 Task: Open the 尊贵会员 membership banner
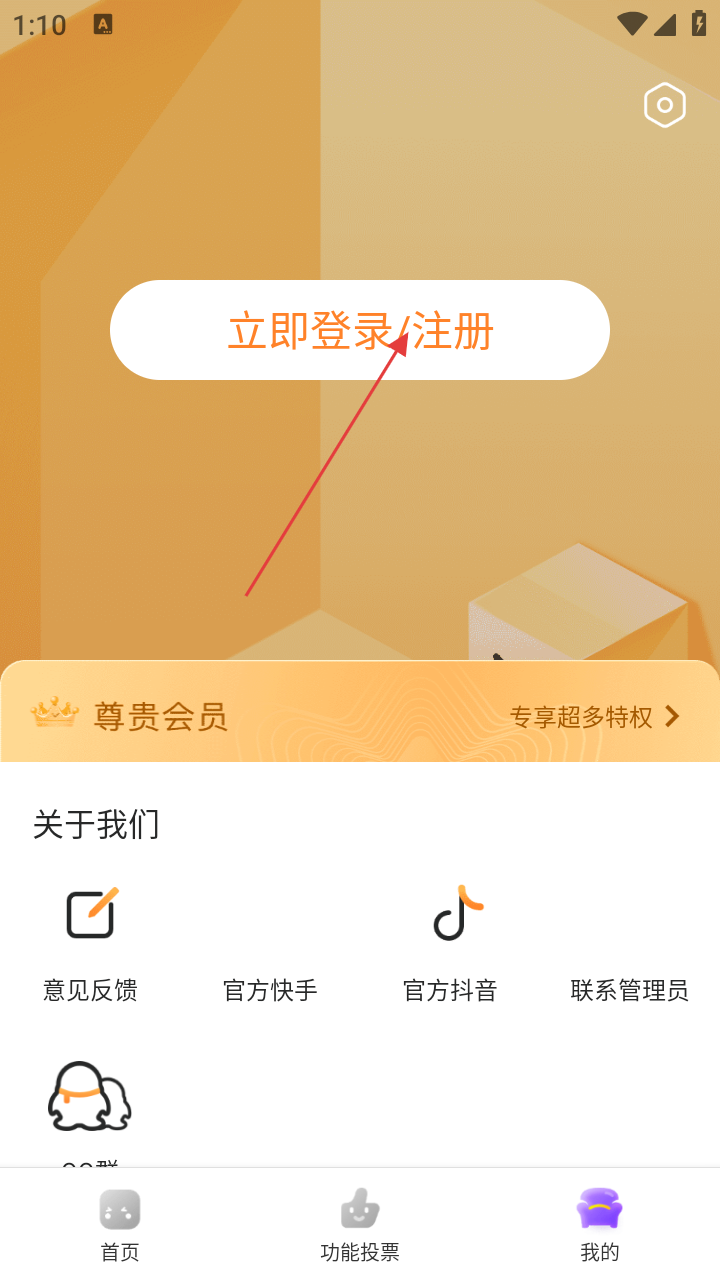click(360, 716)
